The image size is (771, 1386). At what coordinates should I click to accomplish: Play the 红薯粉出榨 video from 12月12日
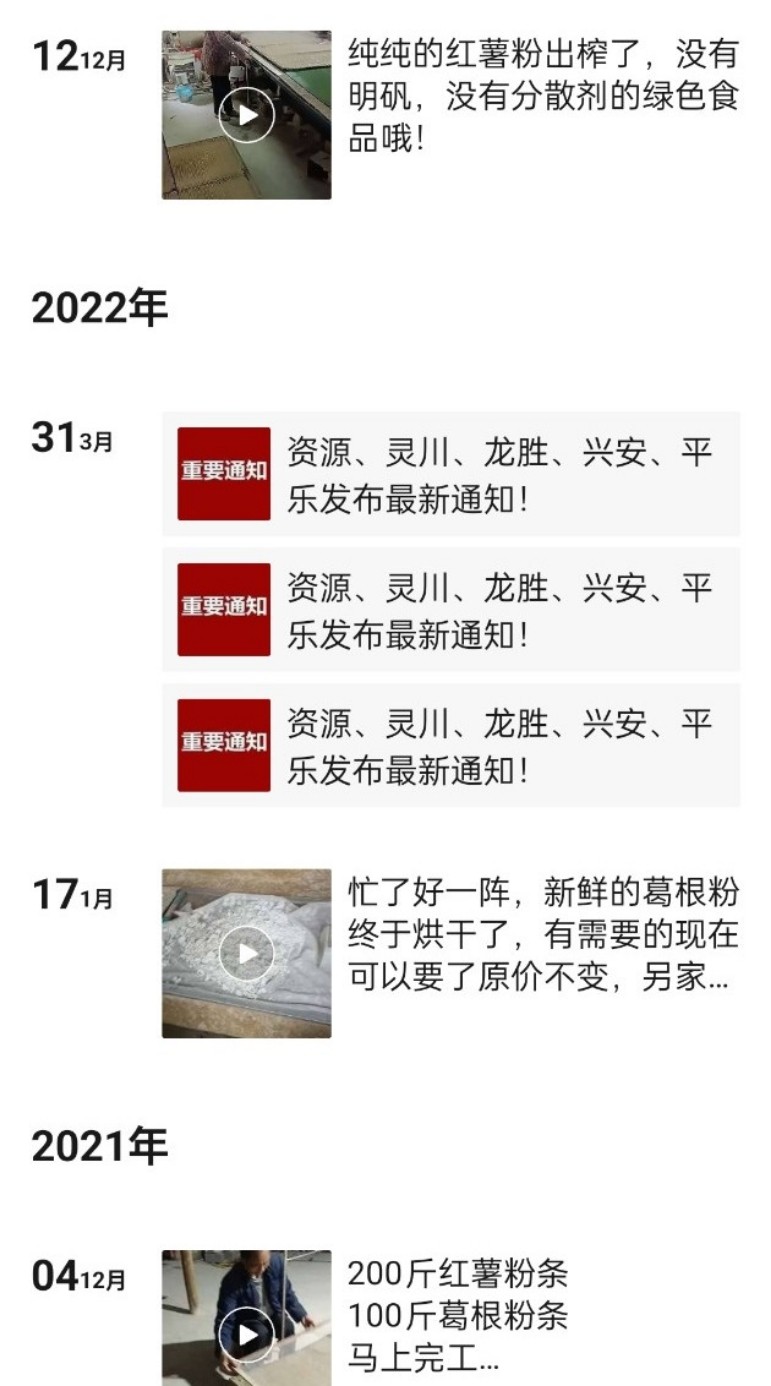click(x=246, y=115)
